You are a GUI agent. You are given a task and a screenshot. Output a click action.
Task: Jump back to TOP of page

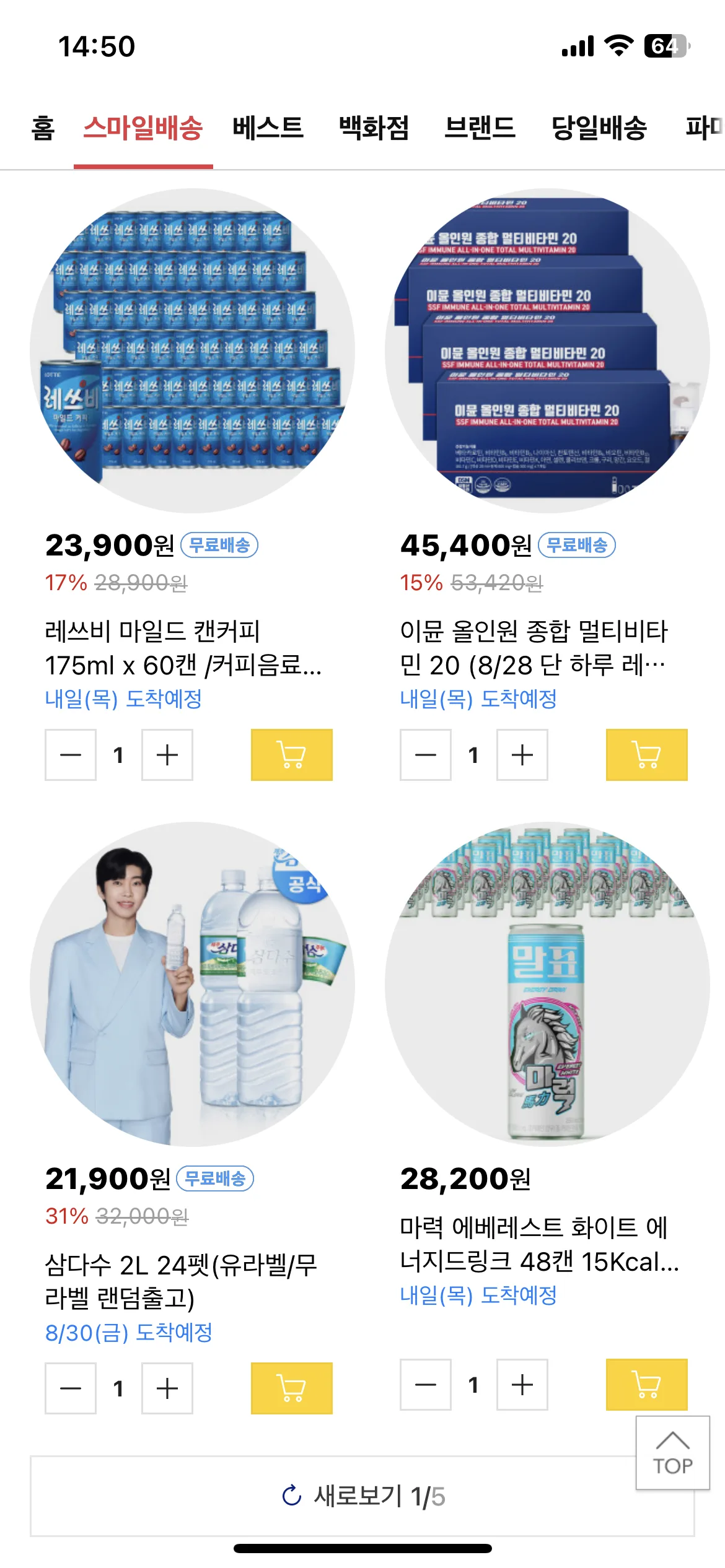[672, 1453]
